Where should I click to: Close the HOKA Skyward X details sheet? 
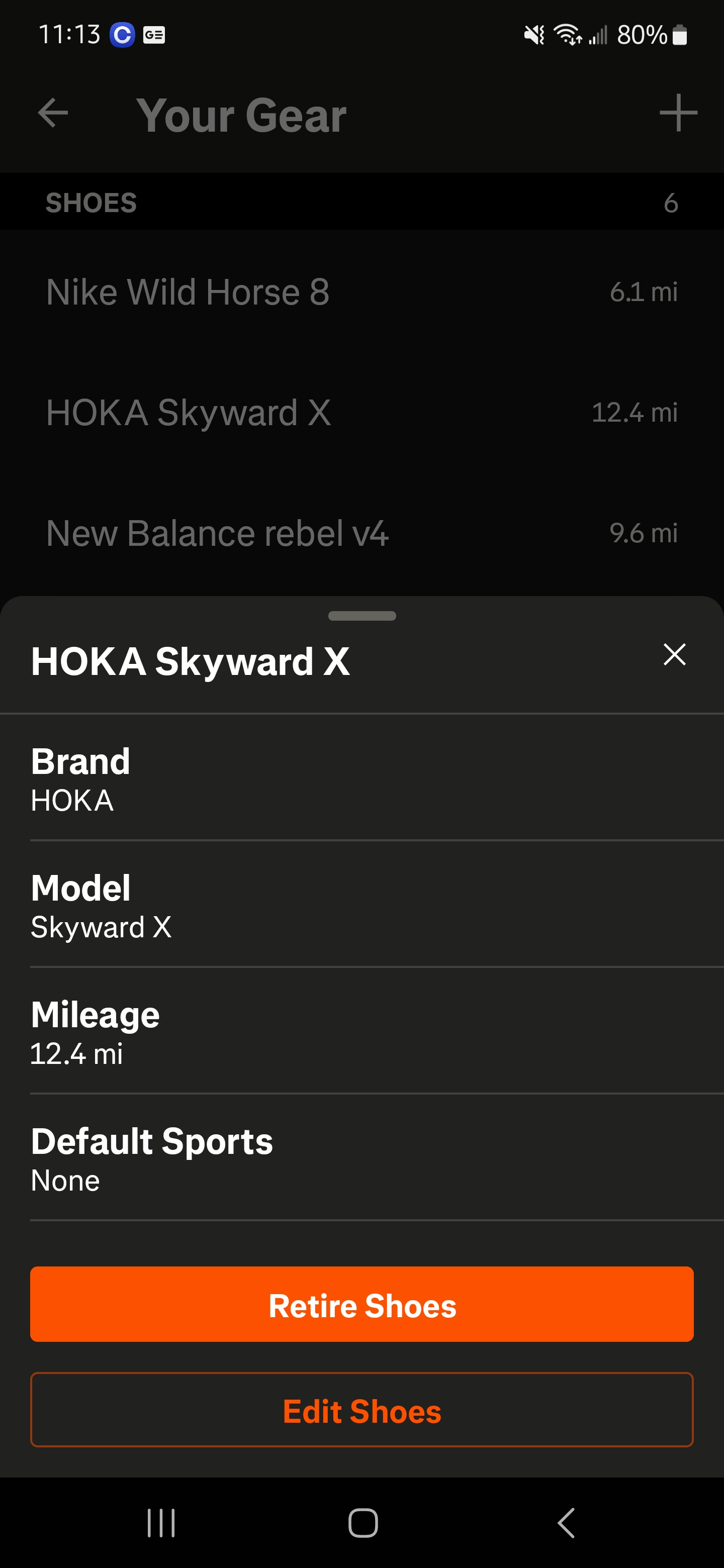674,655
